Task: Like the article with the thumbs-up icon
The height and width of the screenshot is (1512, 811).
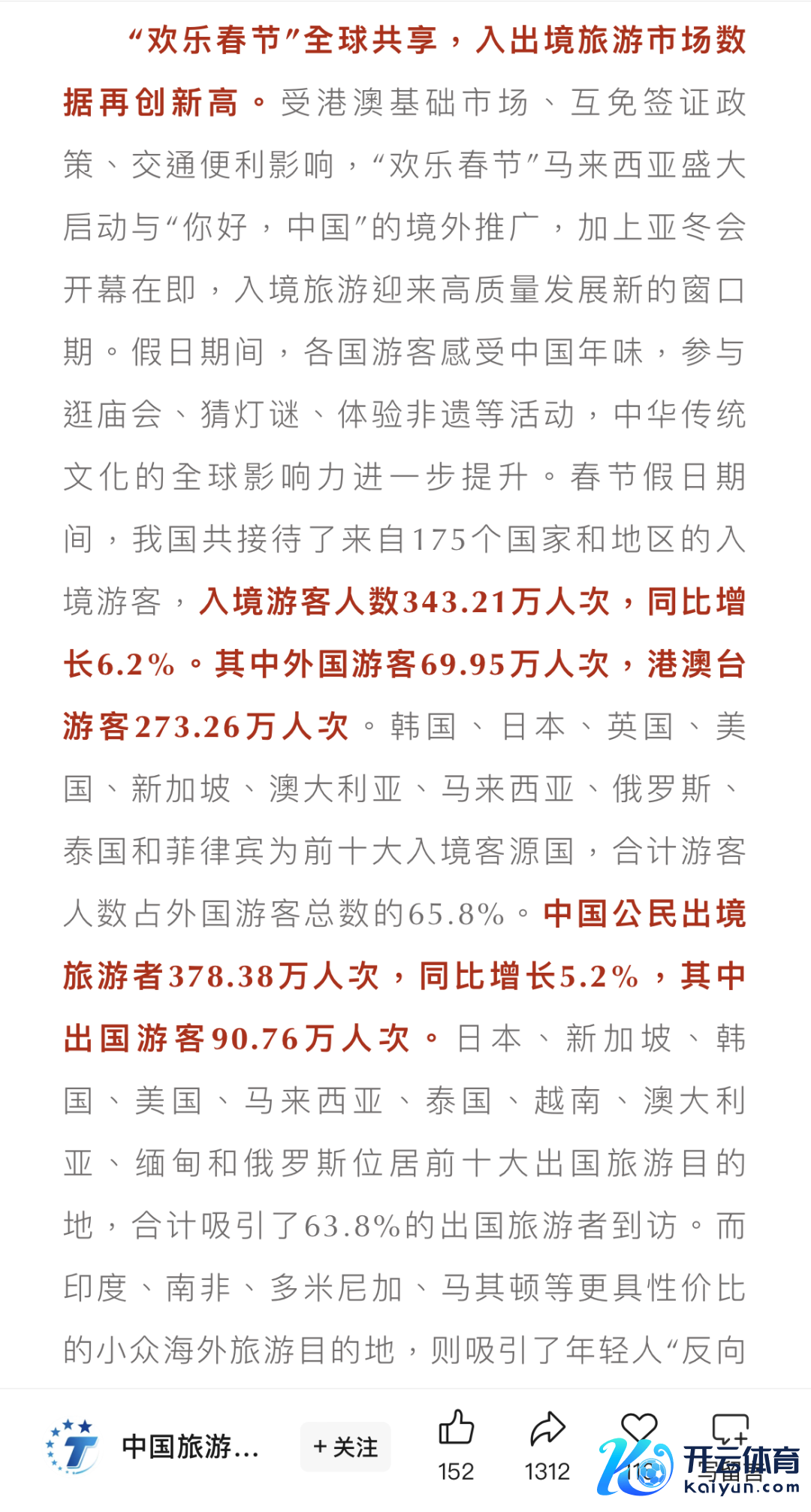Action: click(456, 1429)
